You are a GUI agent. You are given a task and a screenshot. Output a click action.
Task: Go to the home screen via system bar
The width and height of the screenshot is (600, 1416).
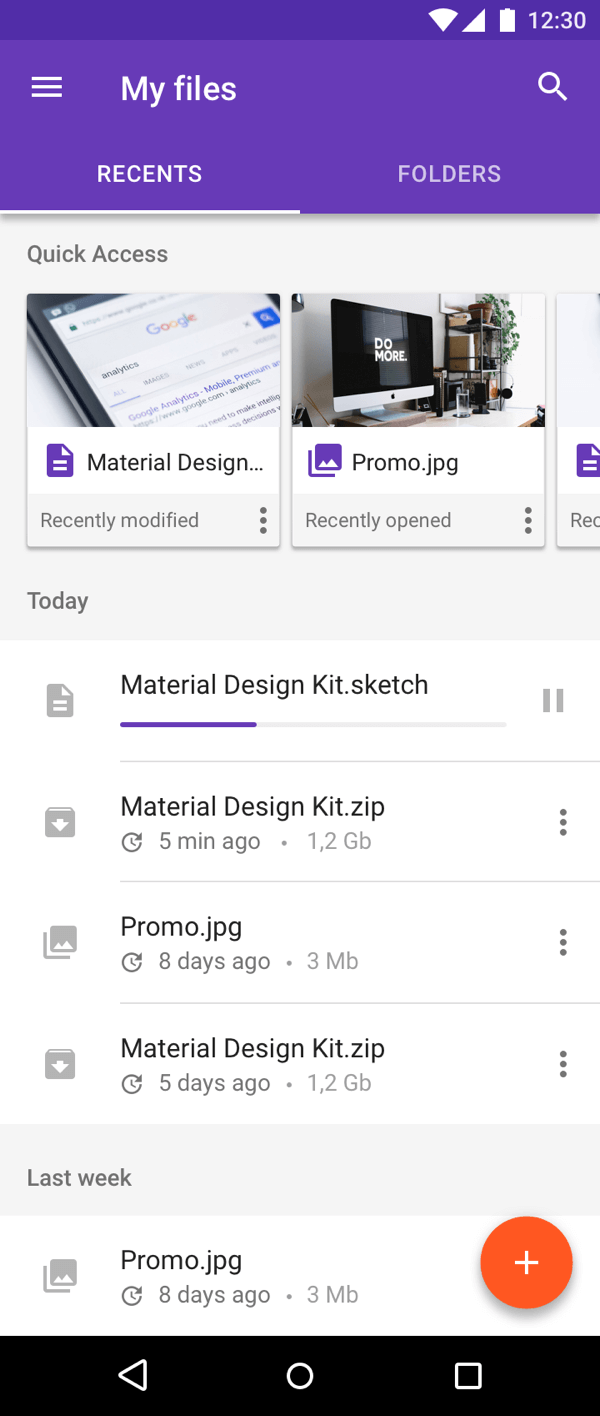pyautogui.click(x=300, y=1376)
